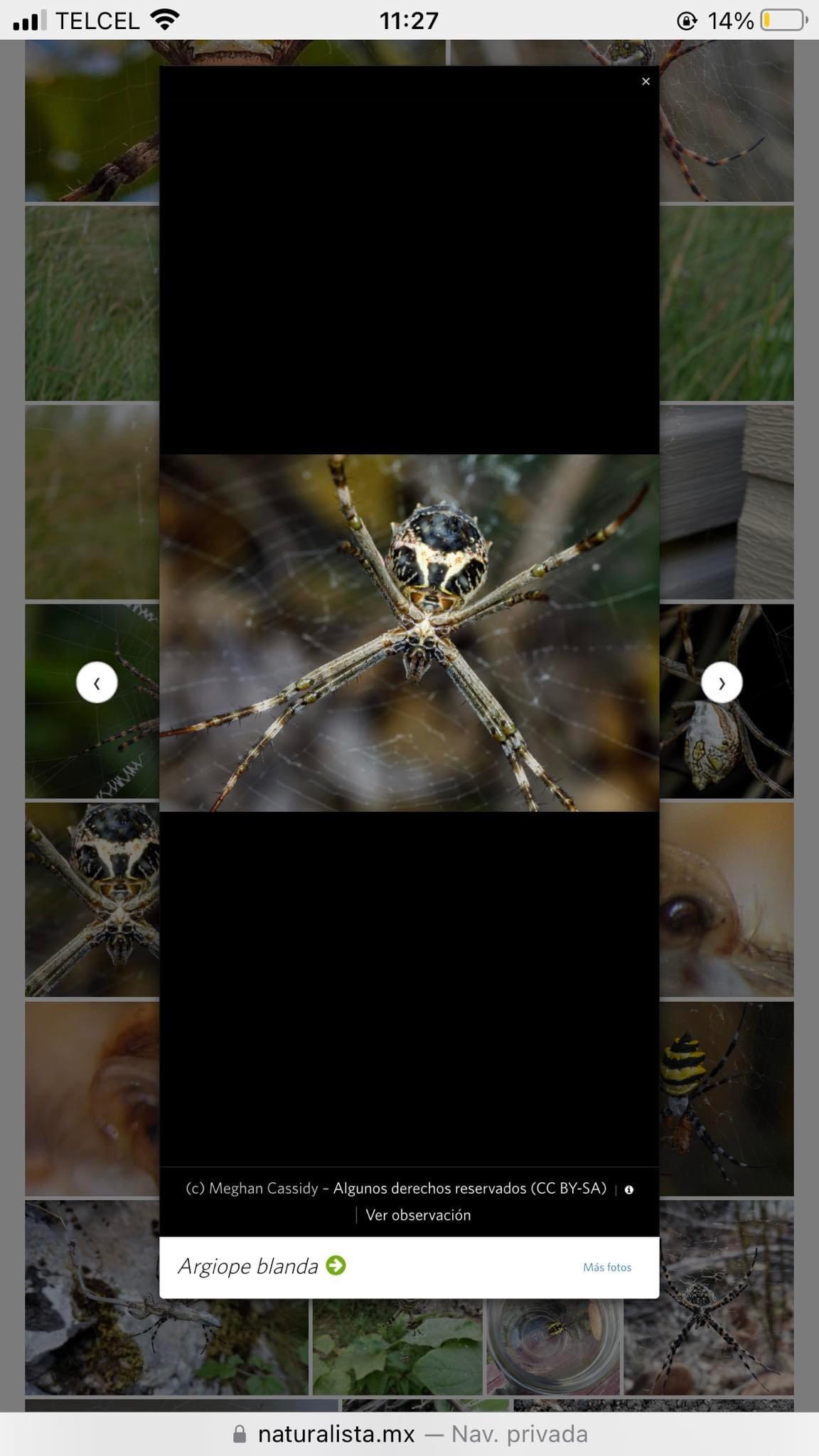The image size is (819, 1456).
Task: Go to the next photo
Action: tap(722, 682)
